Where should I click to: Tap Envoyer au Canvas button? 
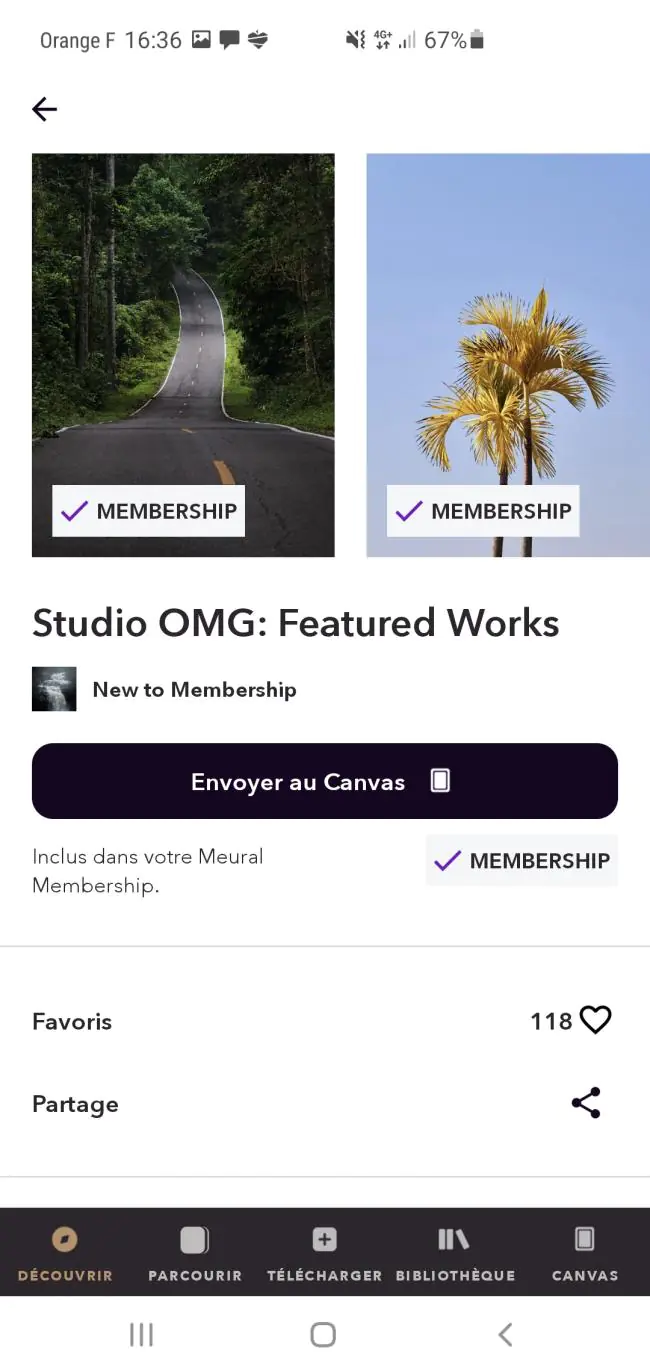click(325, 781)
